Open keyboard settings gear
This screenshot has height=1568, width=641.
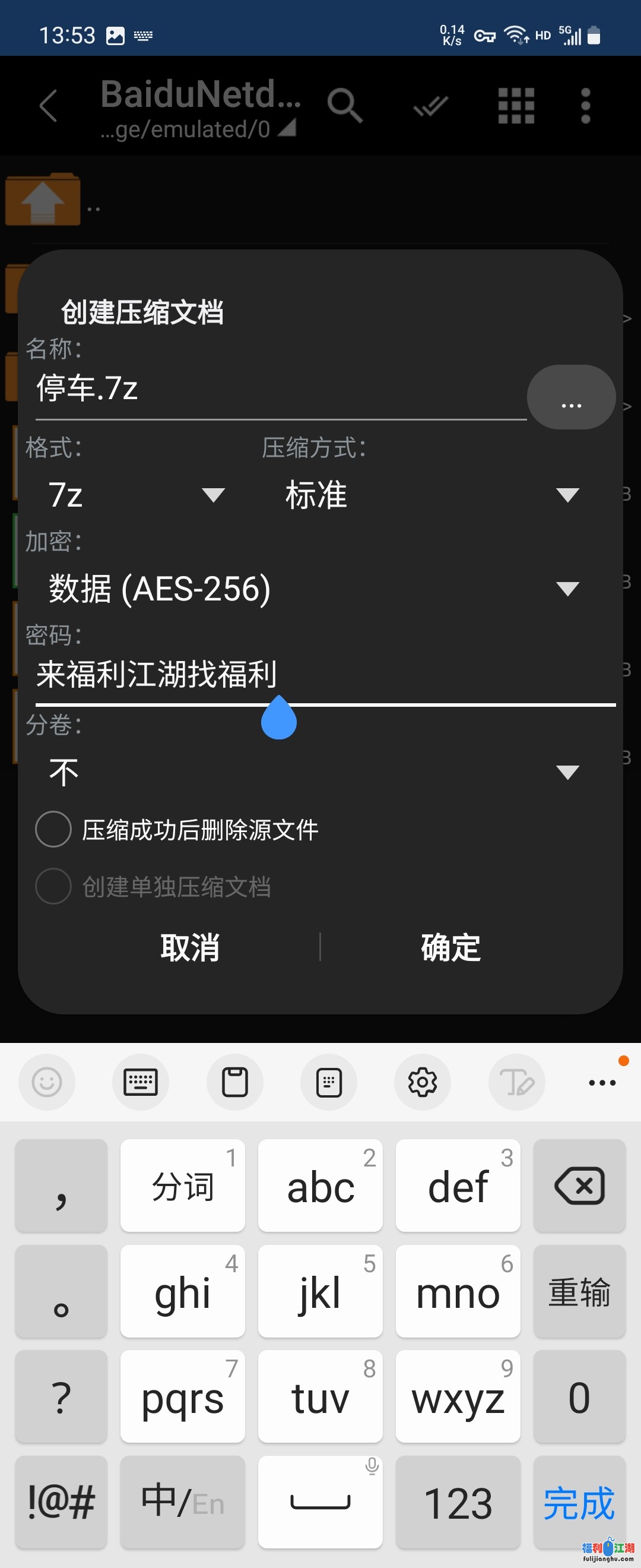pyautogui.click(x=423, y=1082)
